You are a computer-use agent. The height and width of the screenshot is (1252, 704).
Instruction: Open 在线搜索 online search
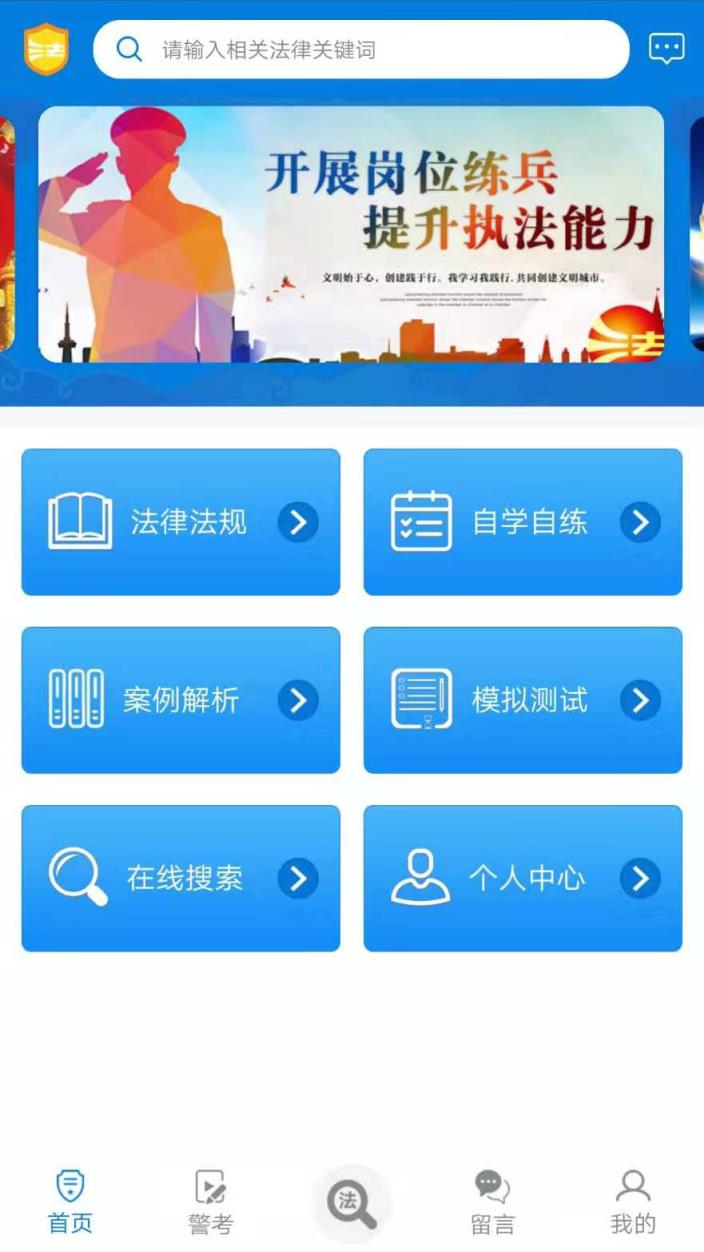181,878
